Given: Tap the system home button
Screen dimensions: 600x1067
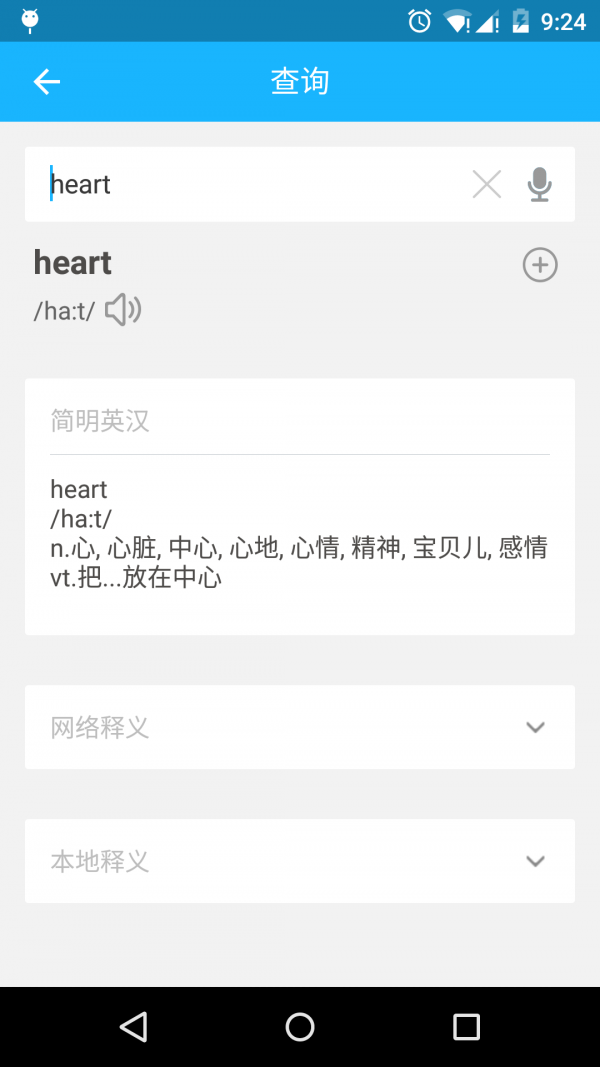Looking at the screenshot, I should (300, 1026).
